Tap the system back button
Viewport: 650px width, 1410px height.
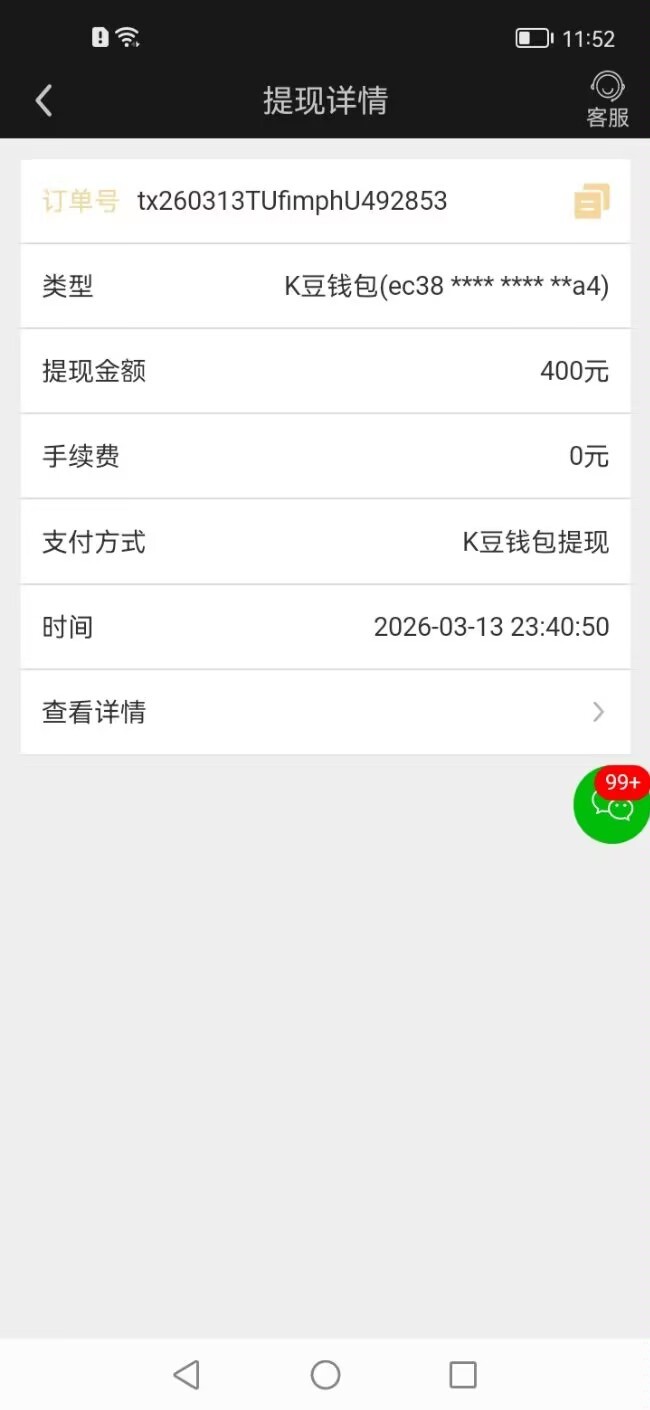[187, 1374]
